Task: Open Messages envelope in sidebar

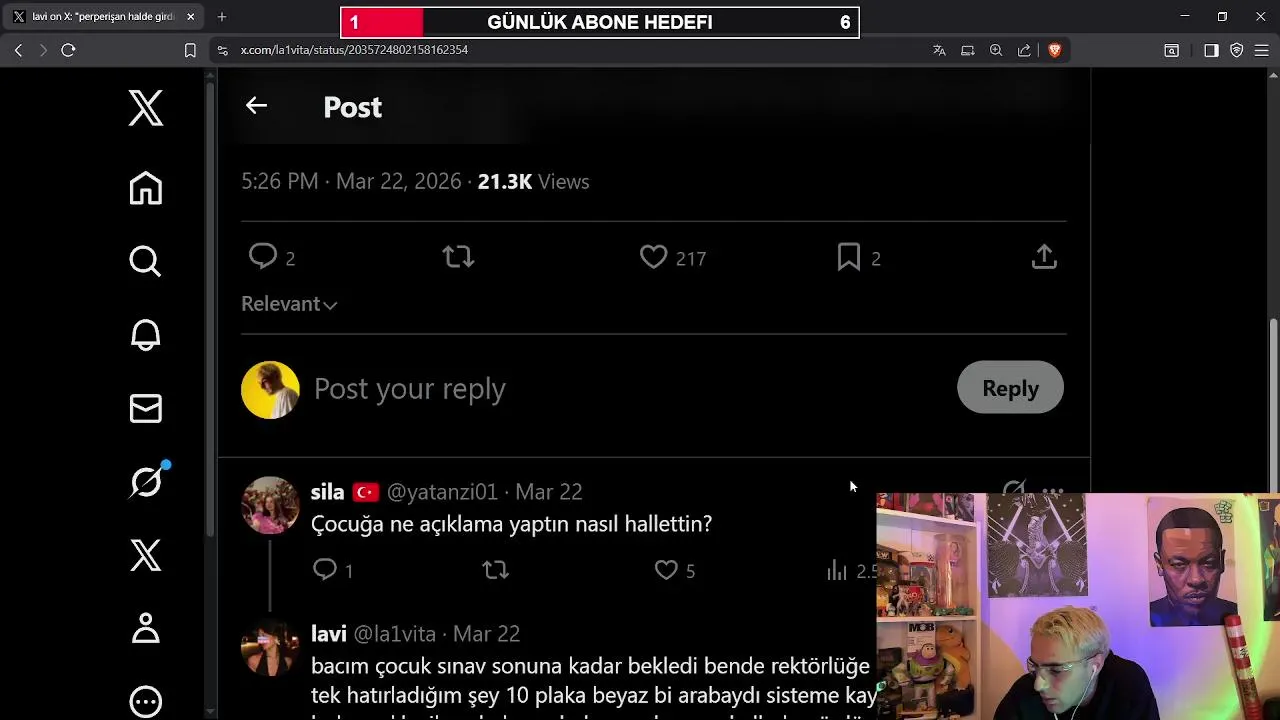Action: [x=146, y=408]
